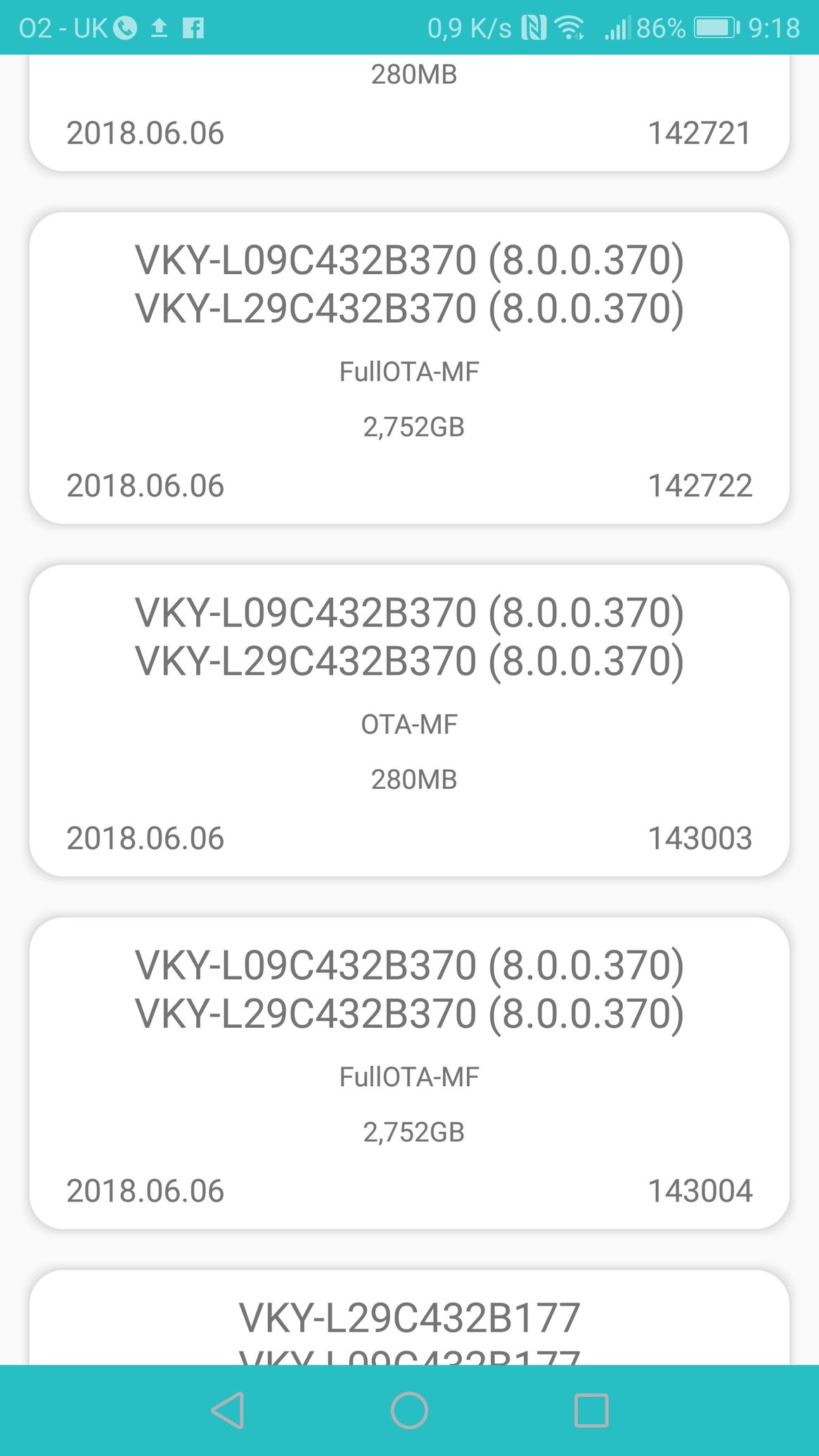
Task: Go back with the system back button
Action: click(x=228, y=1410)
